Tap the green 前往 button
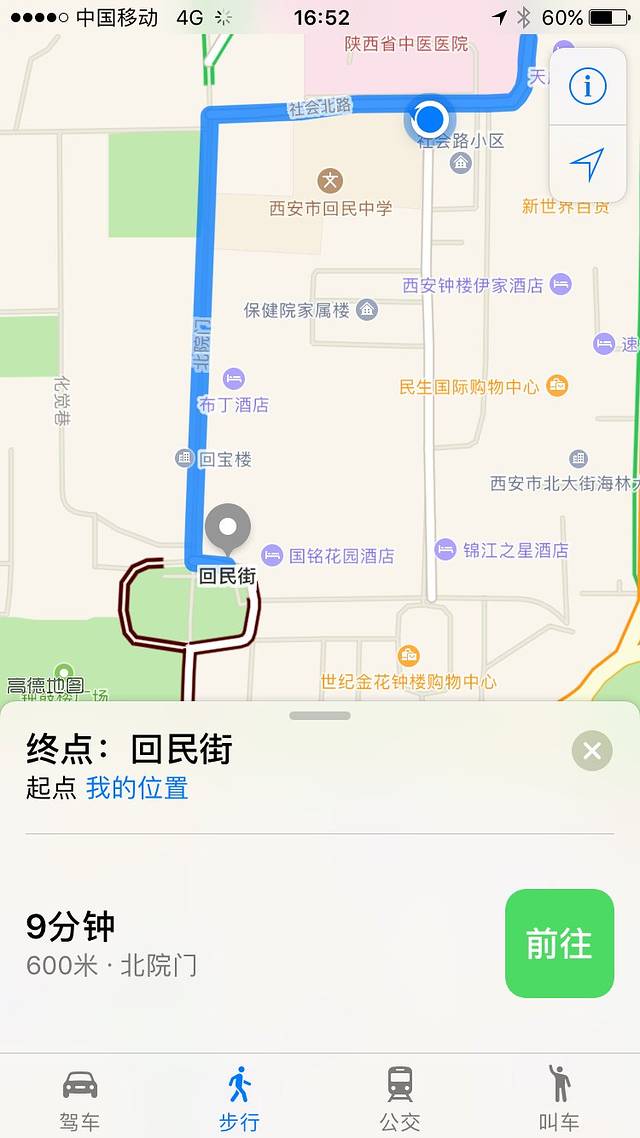Screen dimensions: 640x1138 coord(559,943)
